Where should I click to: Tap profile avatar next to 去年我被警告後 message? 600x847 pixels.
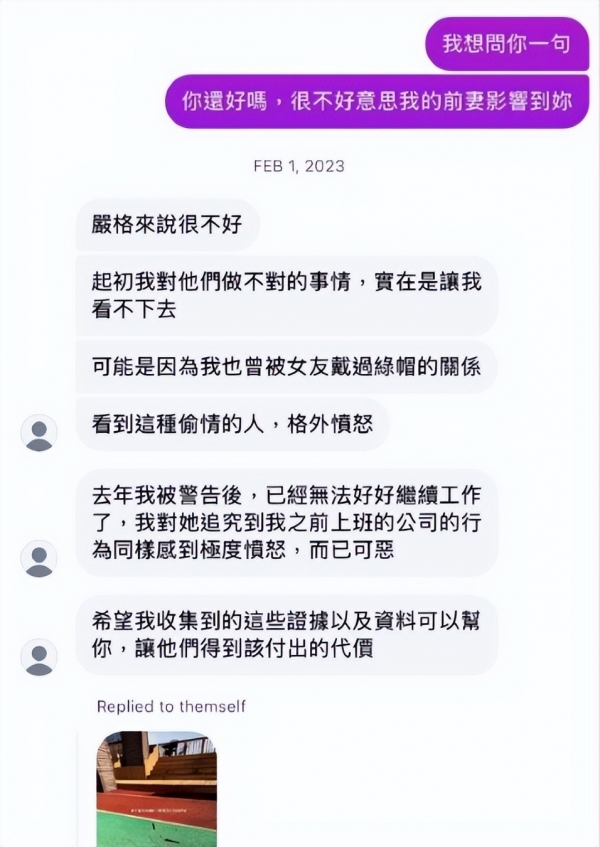click(x=39, y=558)
